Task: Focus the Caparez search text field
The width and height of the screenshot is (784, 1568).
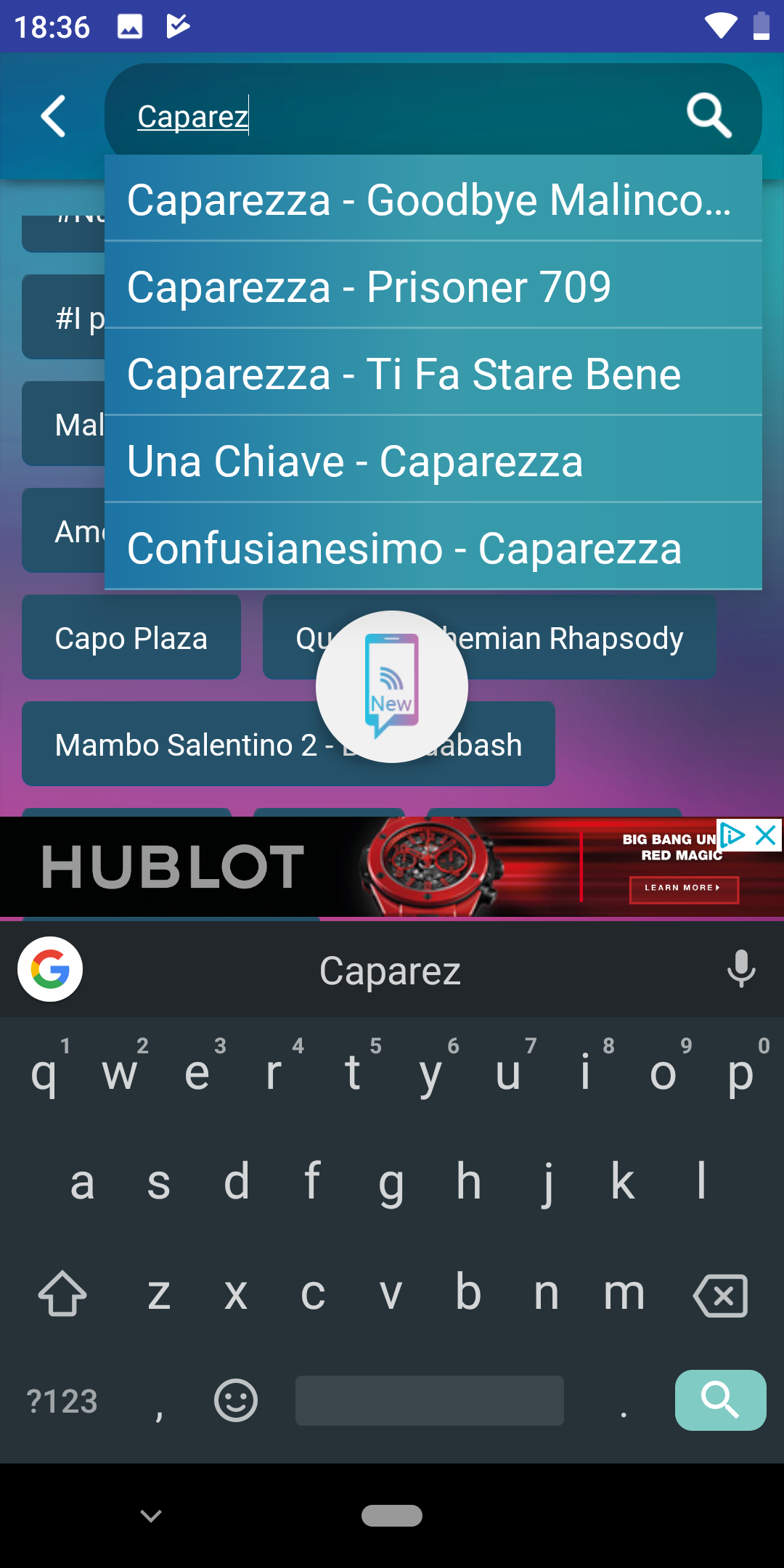Action: 392,116
